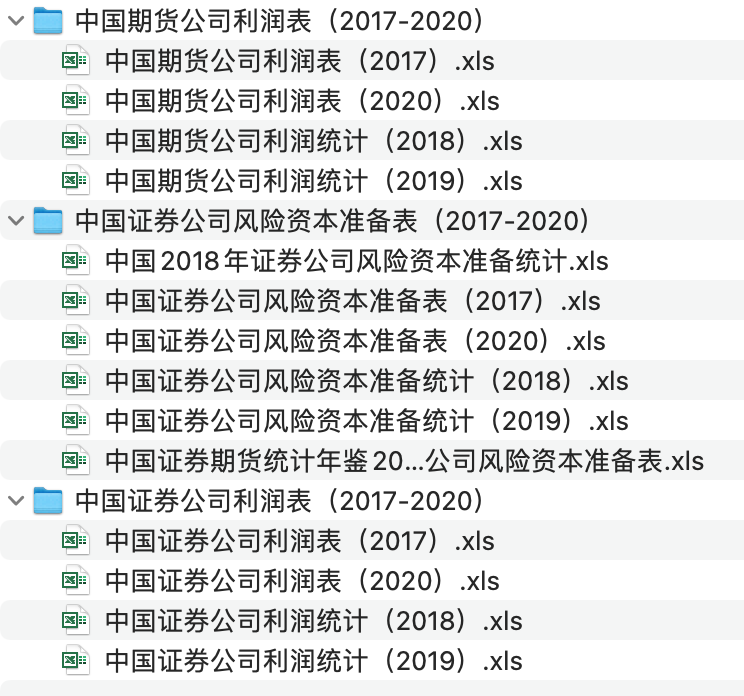
Task: Open 中国证券公司利润表（2020）.xls
Action: pyautogui.click(x=302, y=581)
